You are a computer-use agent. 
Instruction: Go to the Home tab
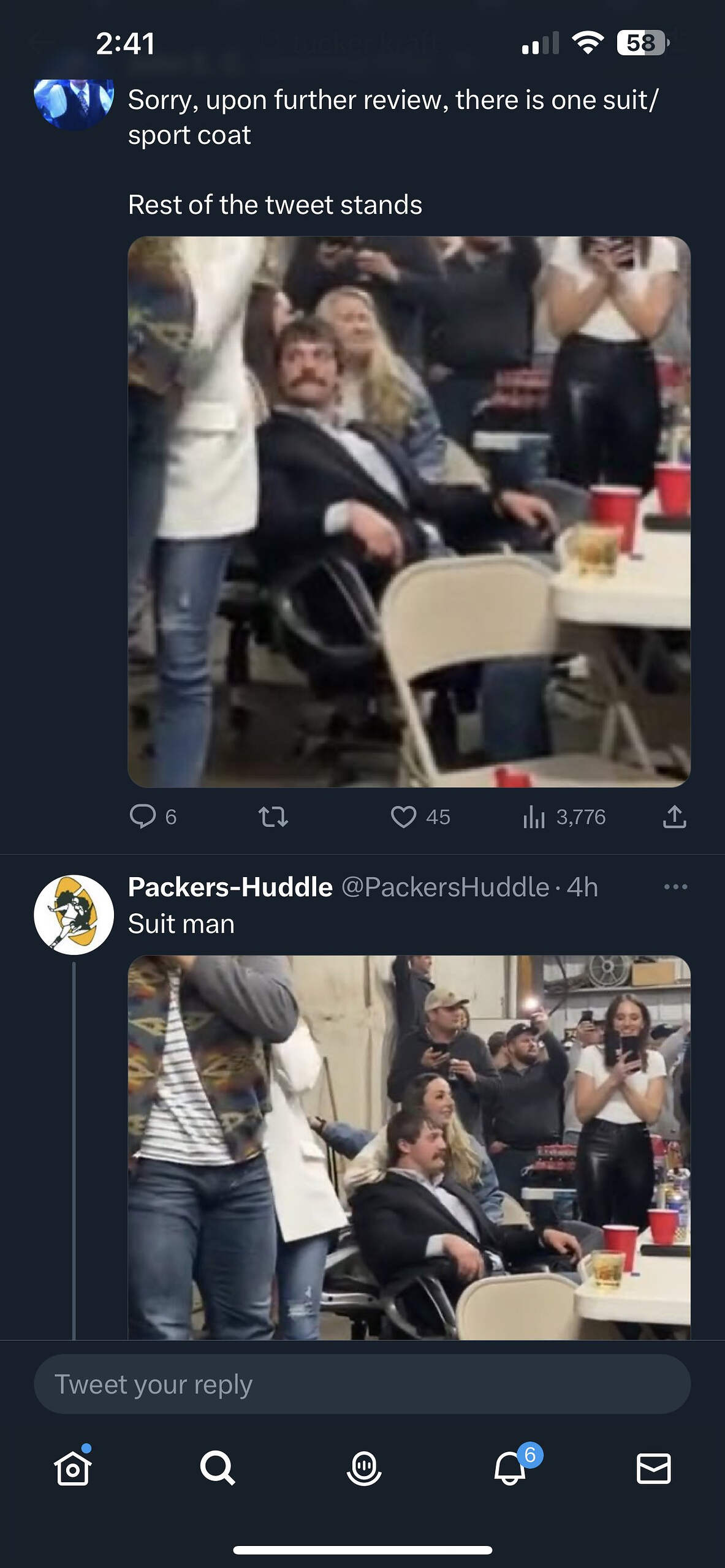pos(73,1468)
